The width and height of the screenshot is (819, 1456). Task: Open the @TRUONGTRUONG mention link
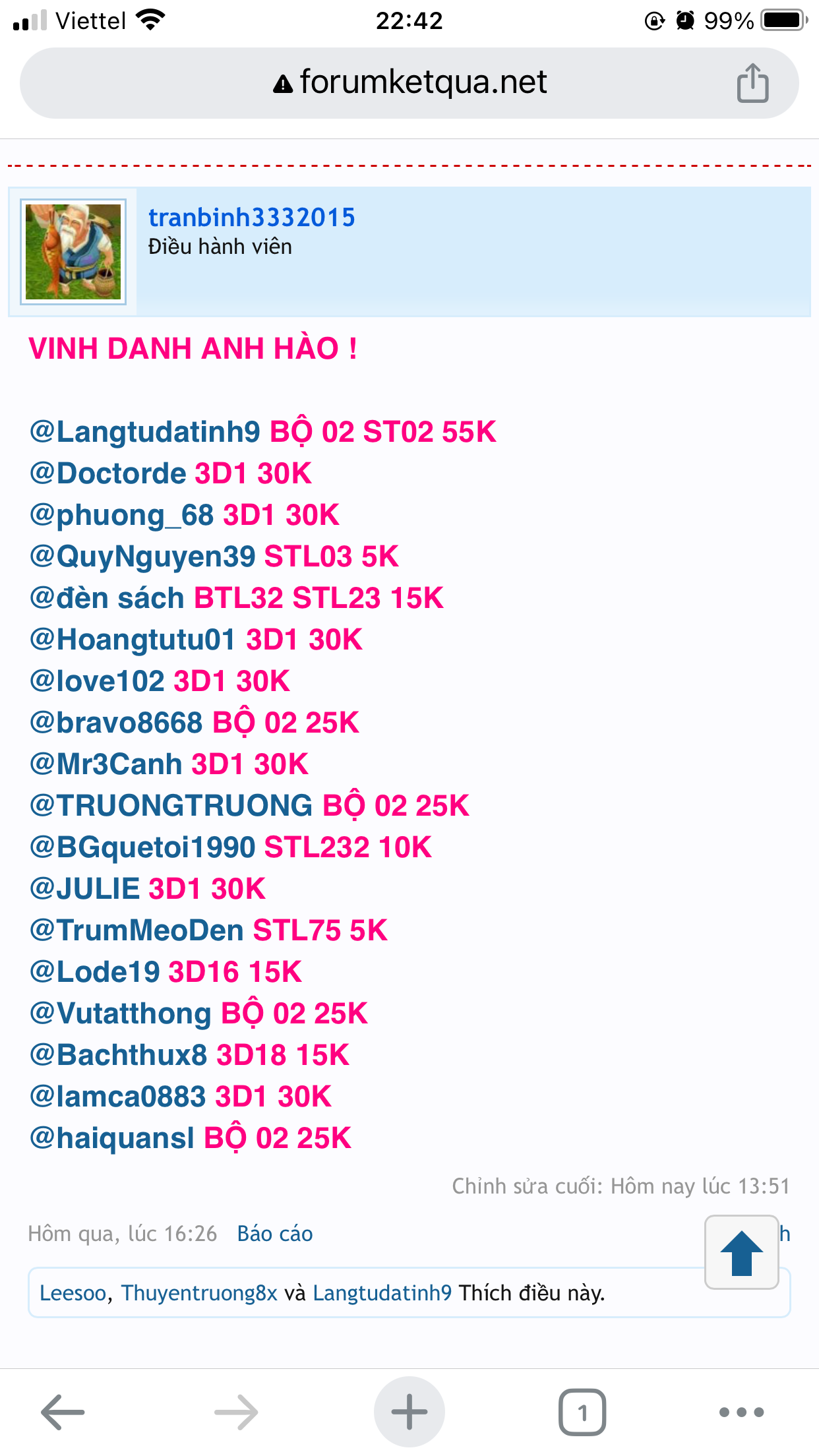[x=171, y=806]
